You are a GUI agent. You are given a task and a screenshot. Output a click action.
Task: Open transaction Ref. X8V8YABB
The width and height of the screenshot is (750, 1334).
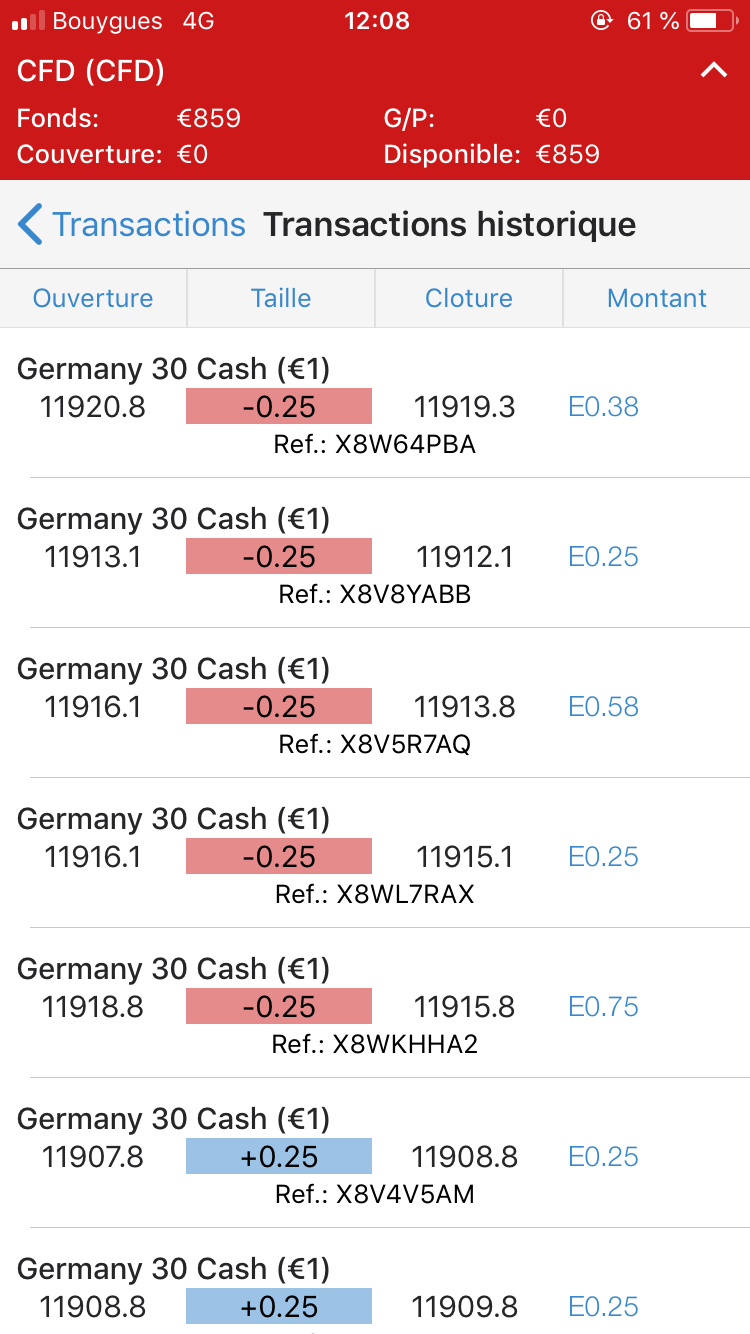(375, 557)
